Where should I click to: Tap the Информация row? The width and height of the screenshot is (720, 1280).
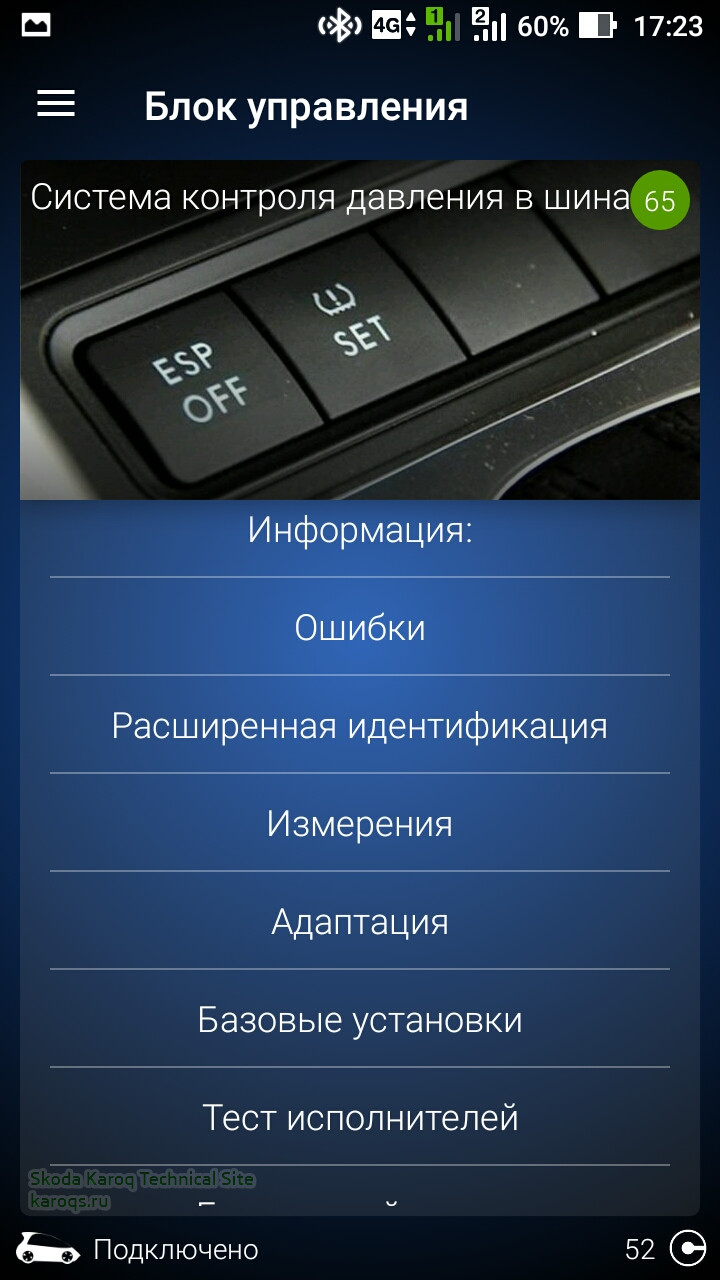pos(360,530)
